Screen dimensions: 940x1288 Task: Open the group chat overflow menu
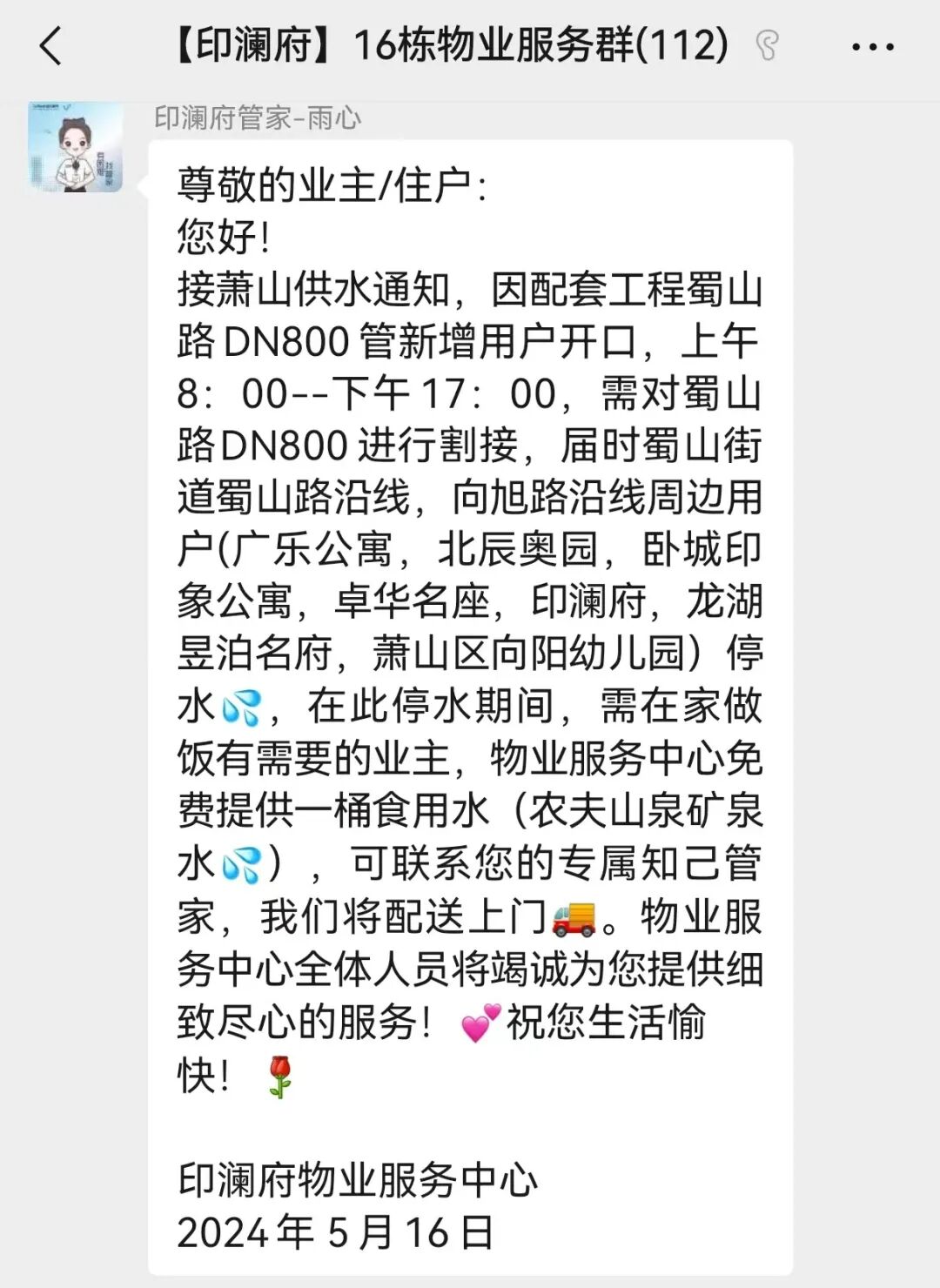872,47
